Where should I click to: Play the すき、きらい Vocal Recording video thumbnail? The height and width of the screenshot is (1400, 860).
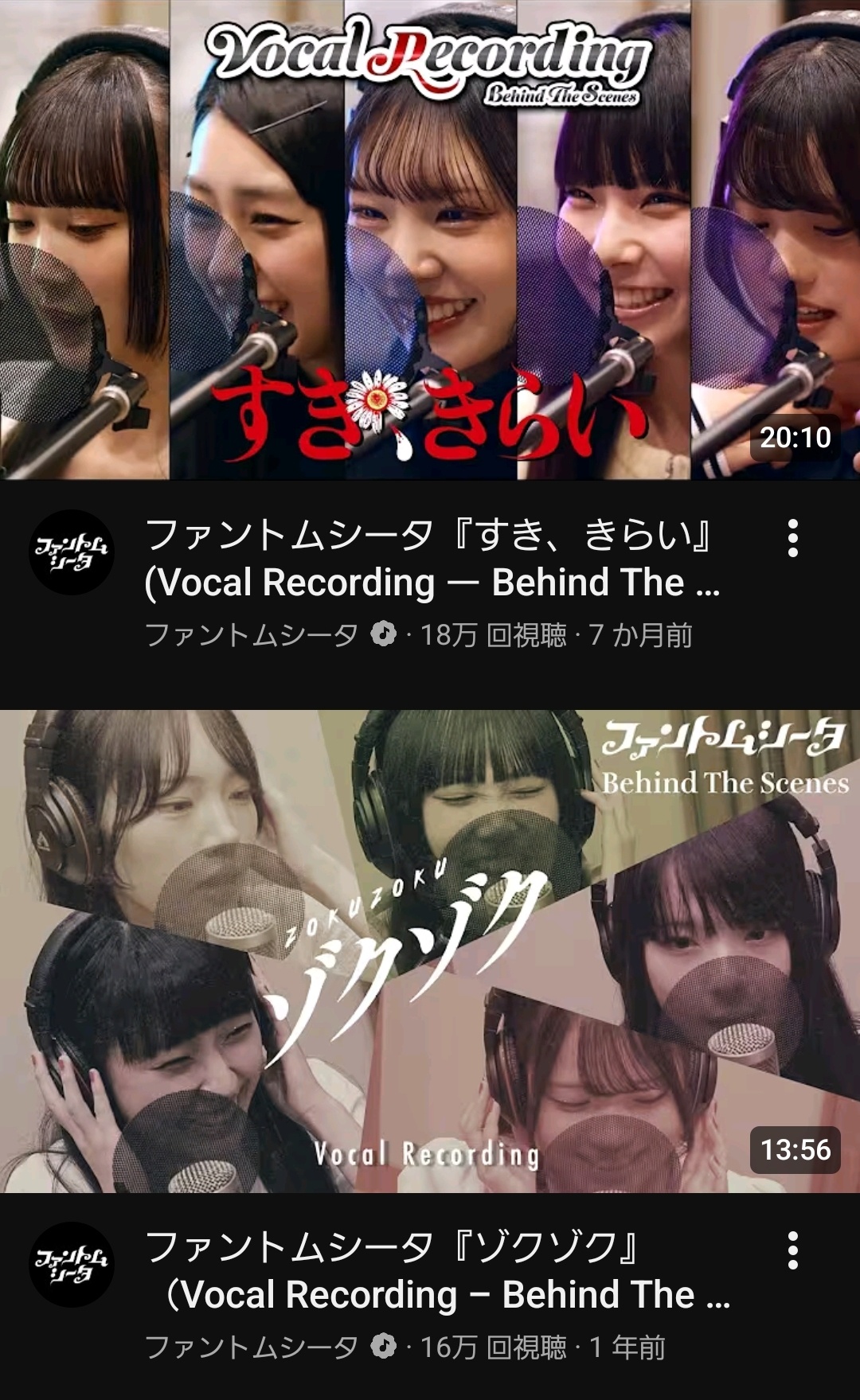(430, 239)
